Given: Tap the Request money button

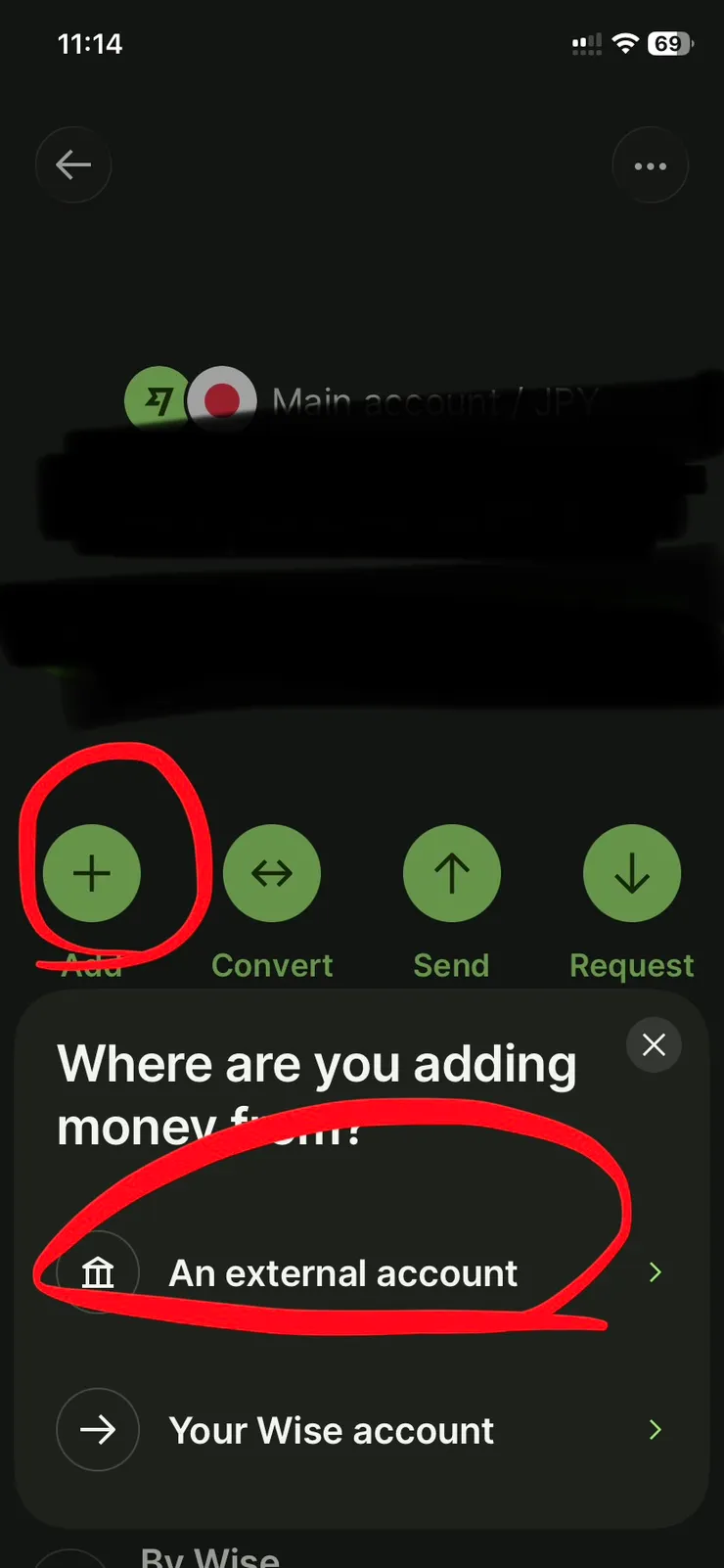Looking at the screenshot, I should 632,873.
